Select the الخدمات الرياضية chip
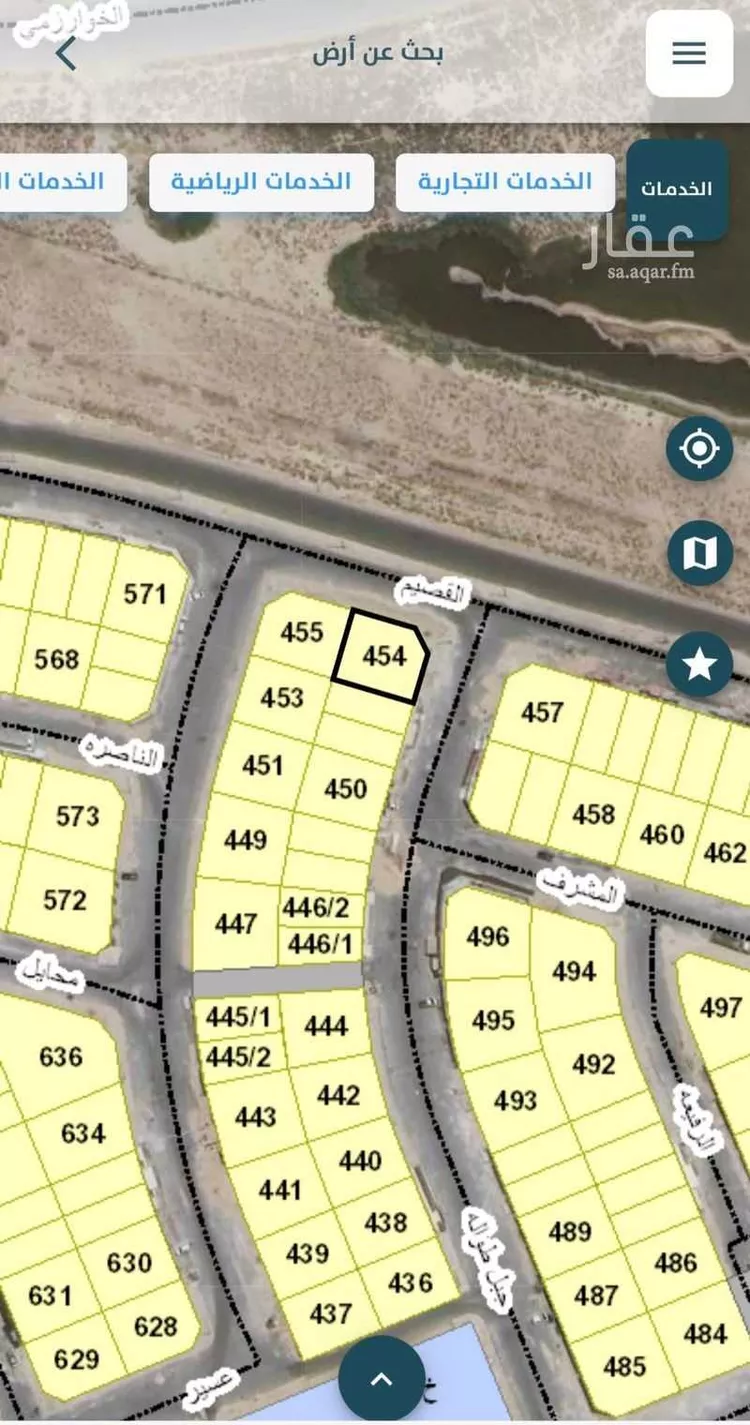The image size is (750, 1425). point(261,182)
